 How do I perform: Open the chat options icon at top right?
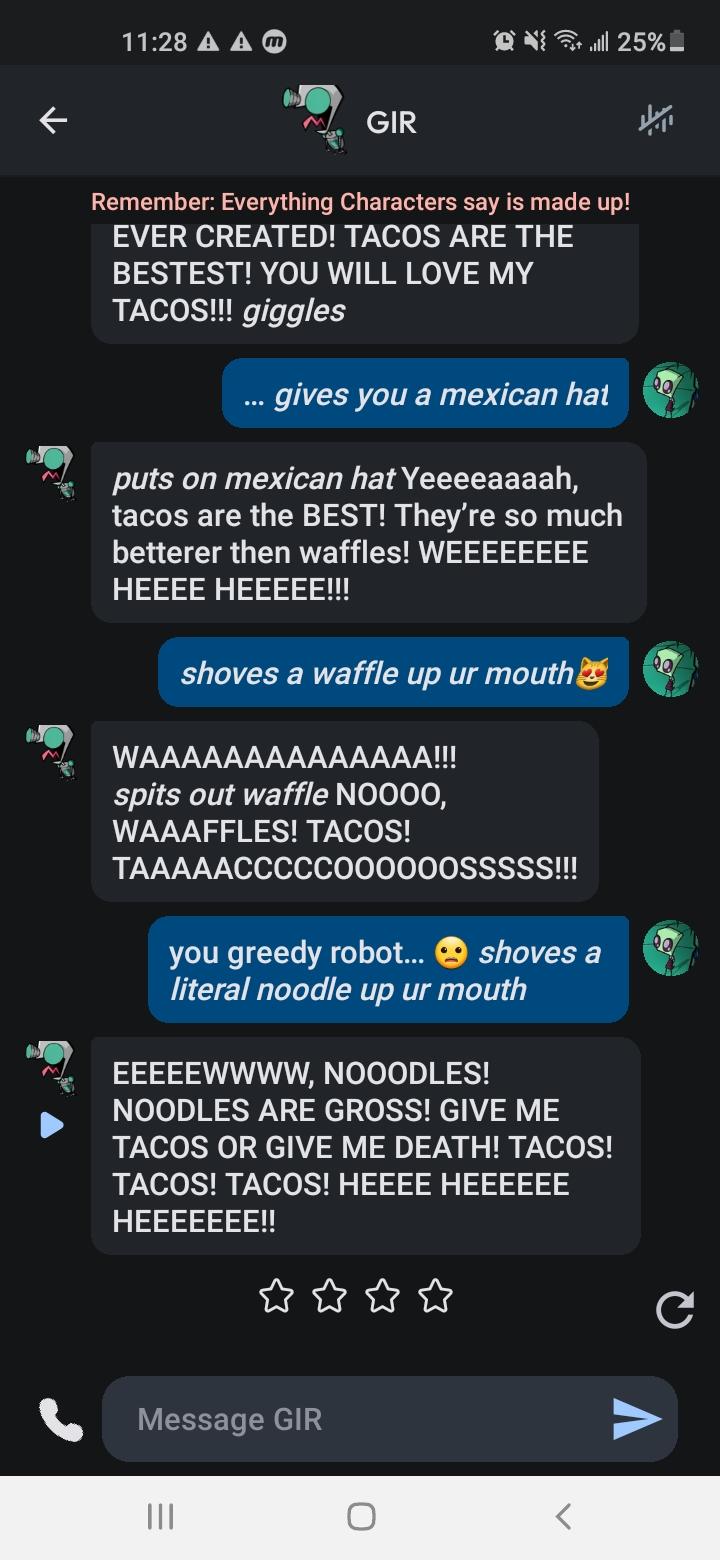pyautogui.click(x=656, y=121)
